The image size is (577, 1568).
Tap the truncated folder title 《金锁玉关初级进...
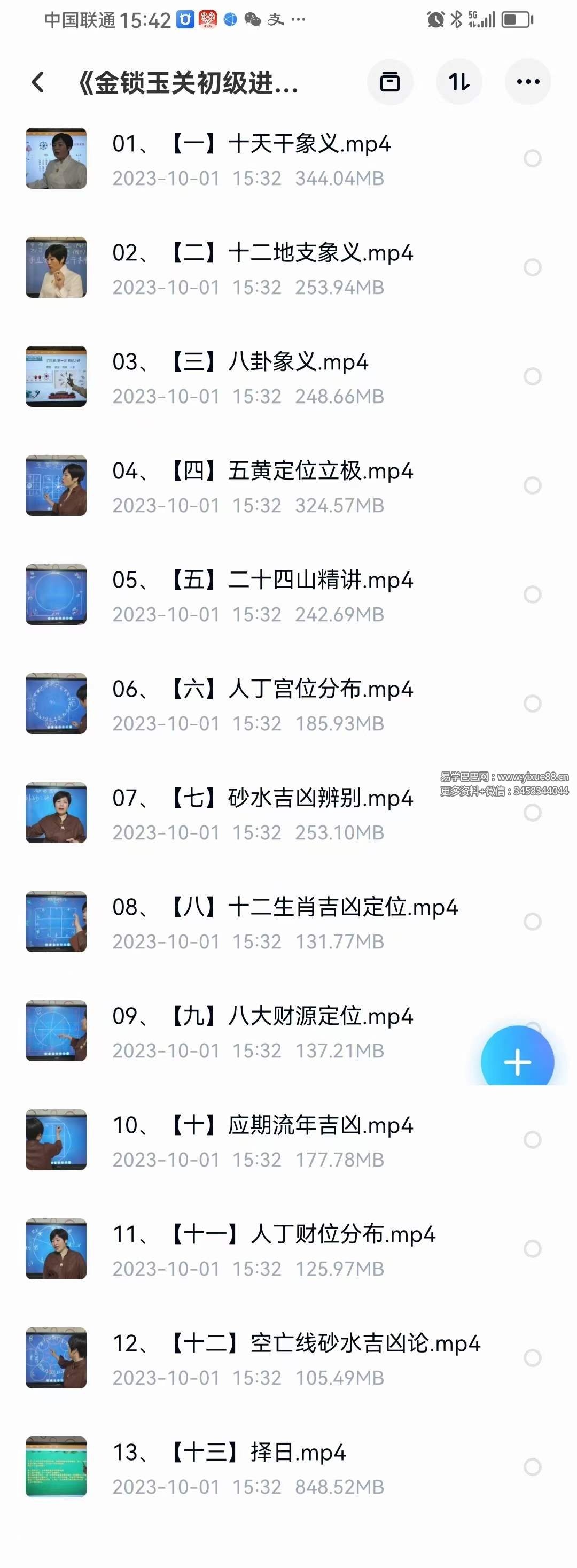pyautogui.click(x=189, y=82)
